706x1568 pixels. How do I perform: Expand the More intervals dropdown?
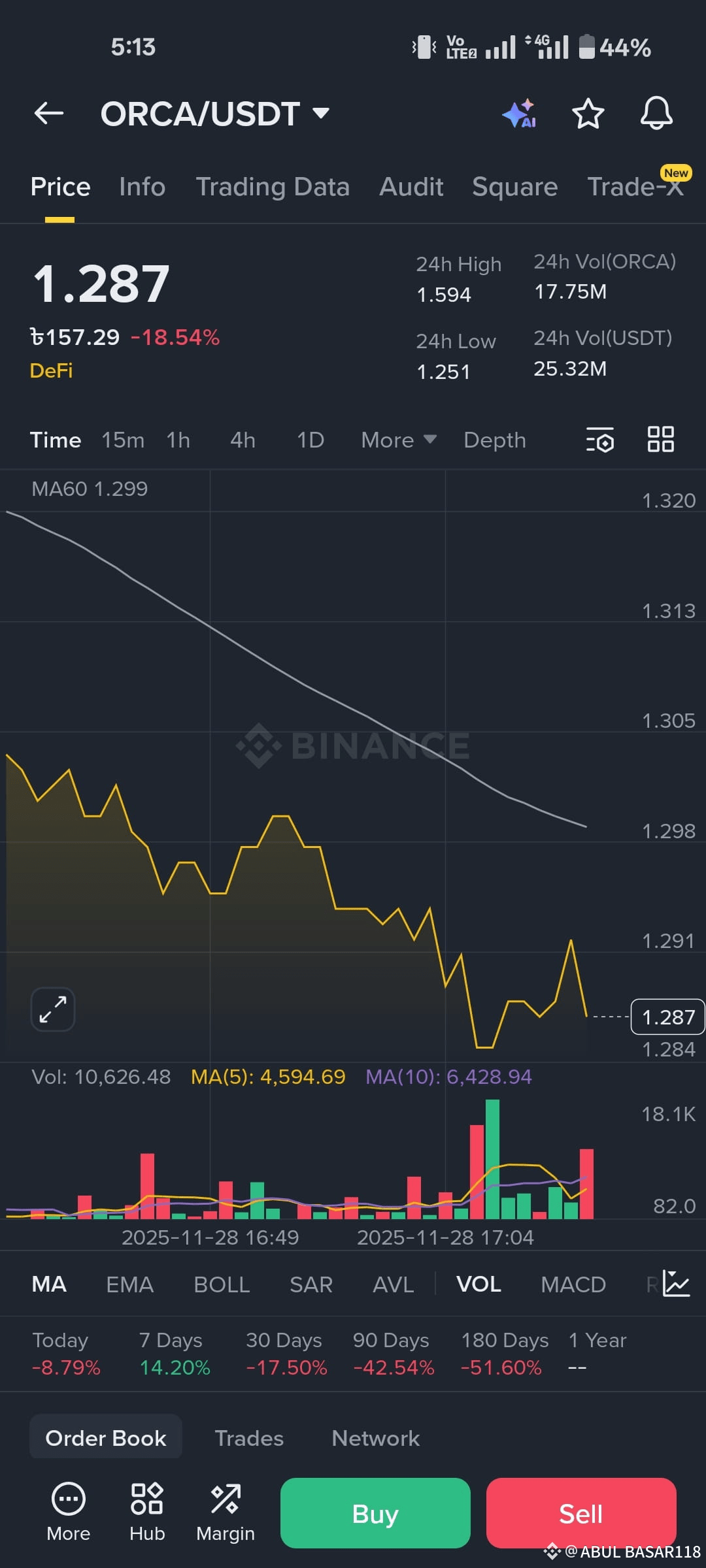tap(398, 440)
